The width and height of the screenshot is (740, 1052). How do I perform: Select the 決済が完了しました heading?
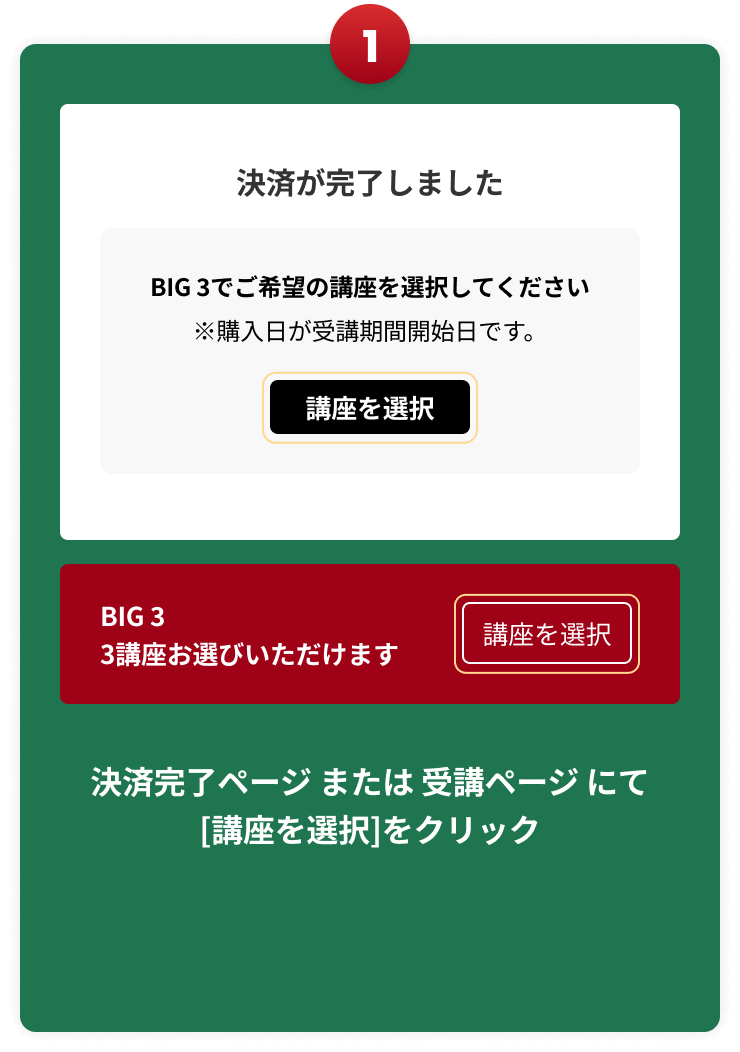(370, 183)
